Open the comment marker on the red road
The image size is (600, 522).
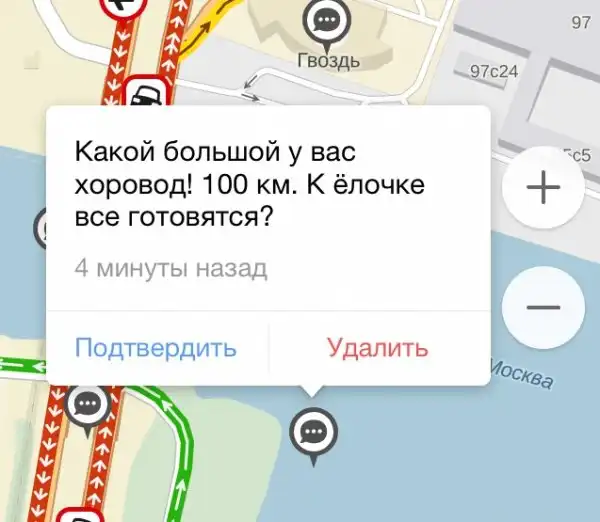pos(88,404)
